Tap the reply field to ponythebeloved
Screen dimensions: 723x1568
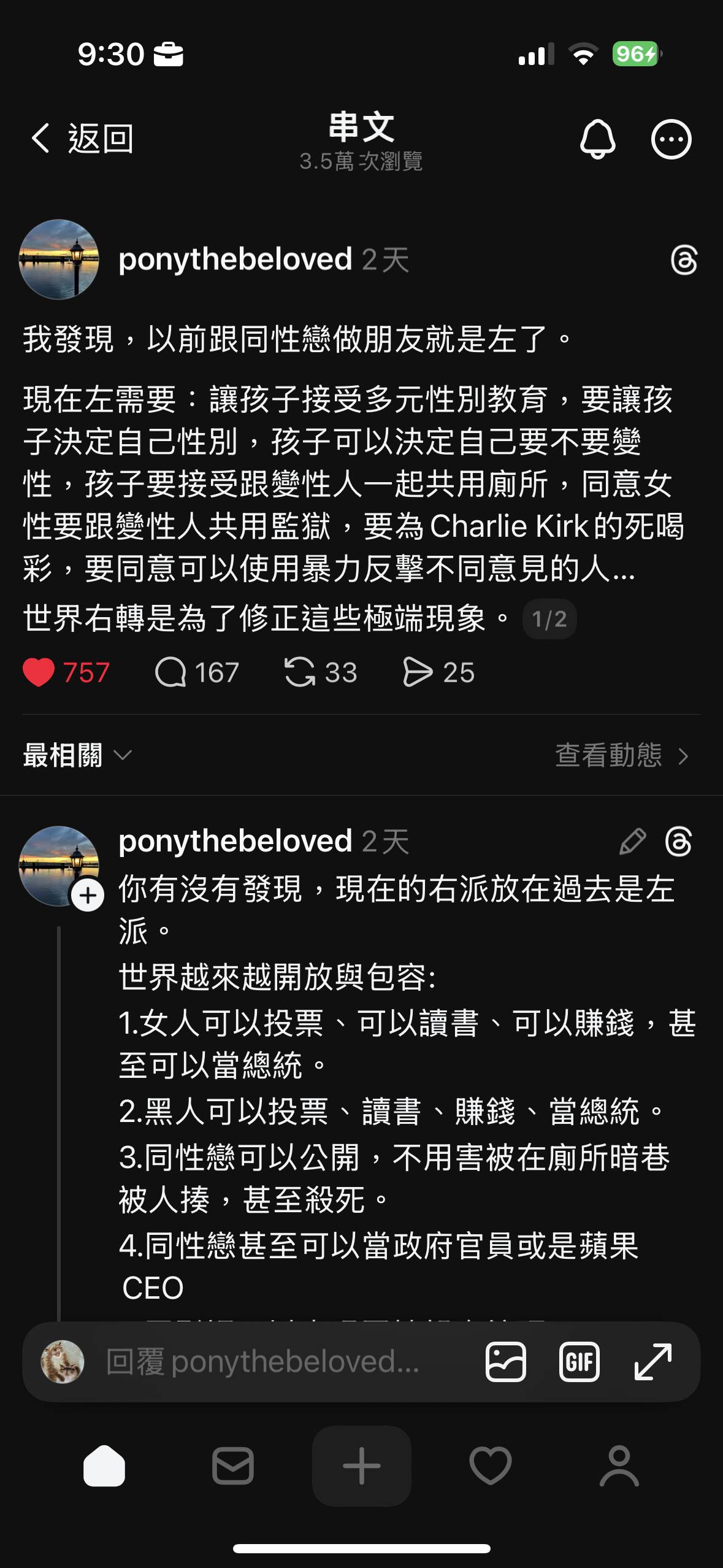264,1362
